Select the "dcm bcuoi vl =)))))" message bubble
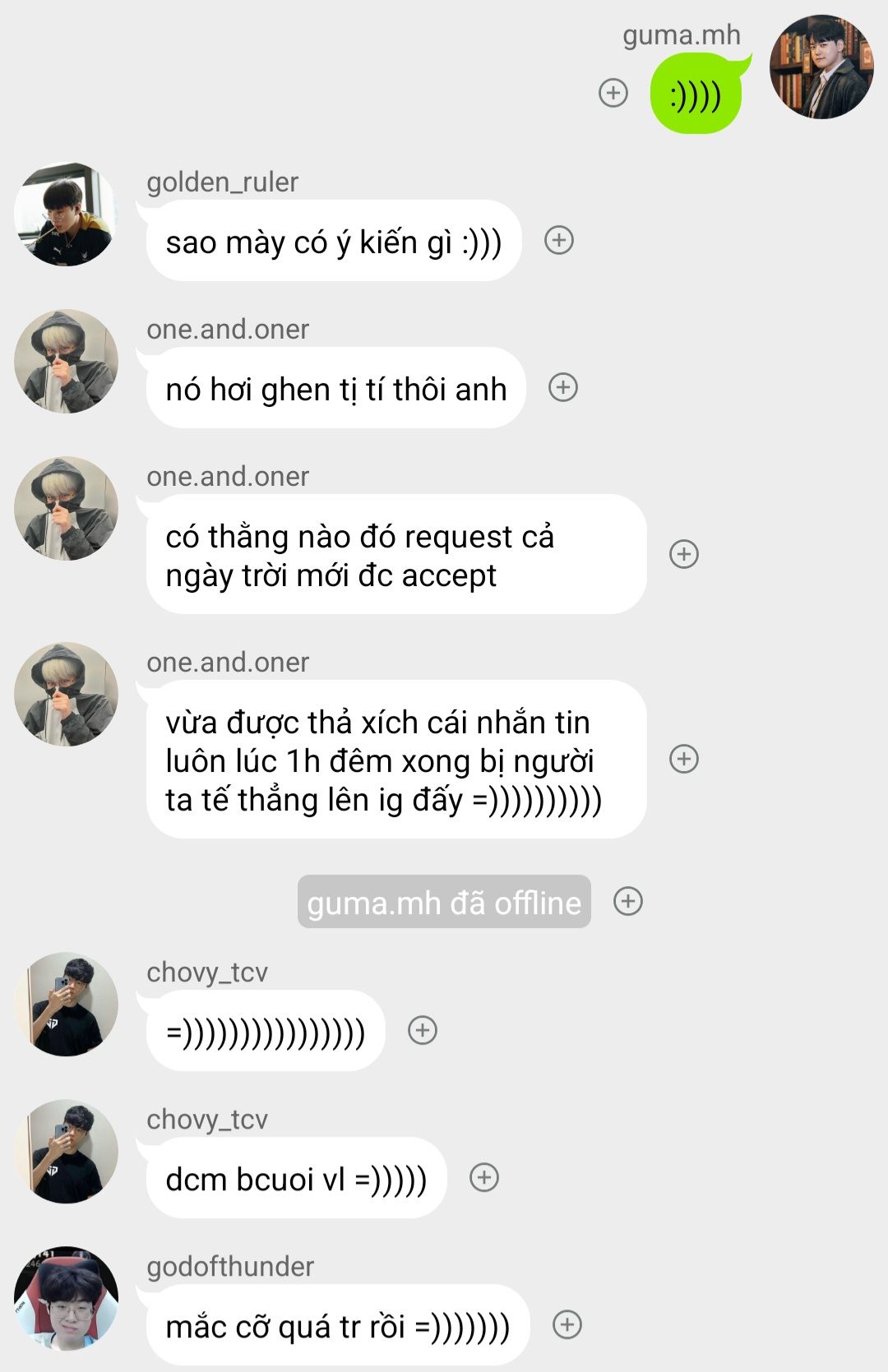888x1372 pixels. [x=296, y=1179]
